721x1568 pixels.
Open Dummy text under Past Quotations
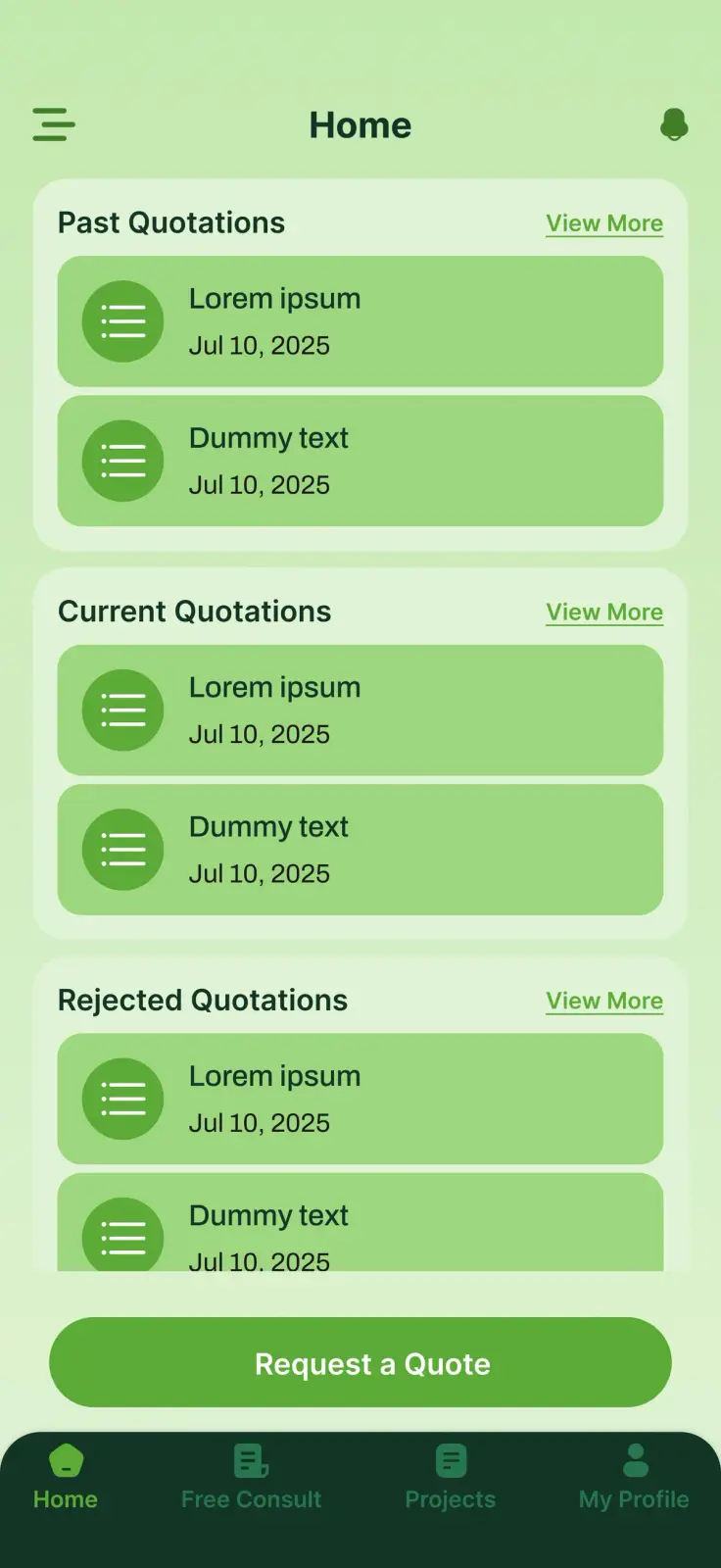click(x=360, y=461)
